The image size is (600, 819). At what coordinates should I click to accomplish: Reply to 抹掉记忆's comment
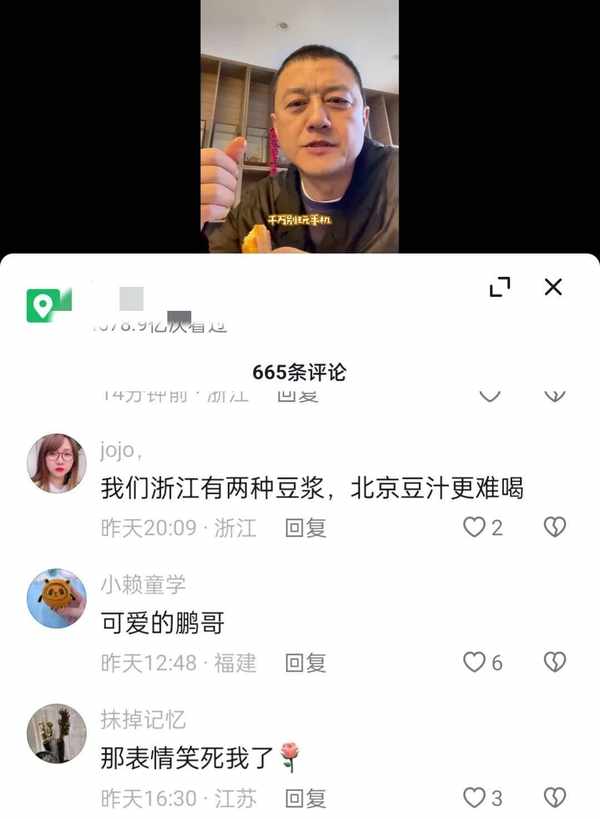click(305, 798)
